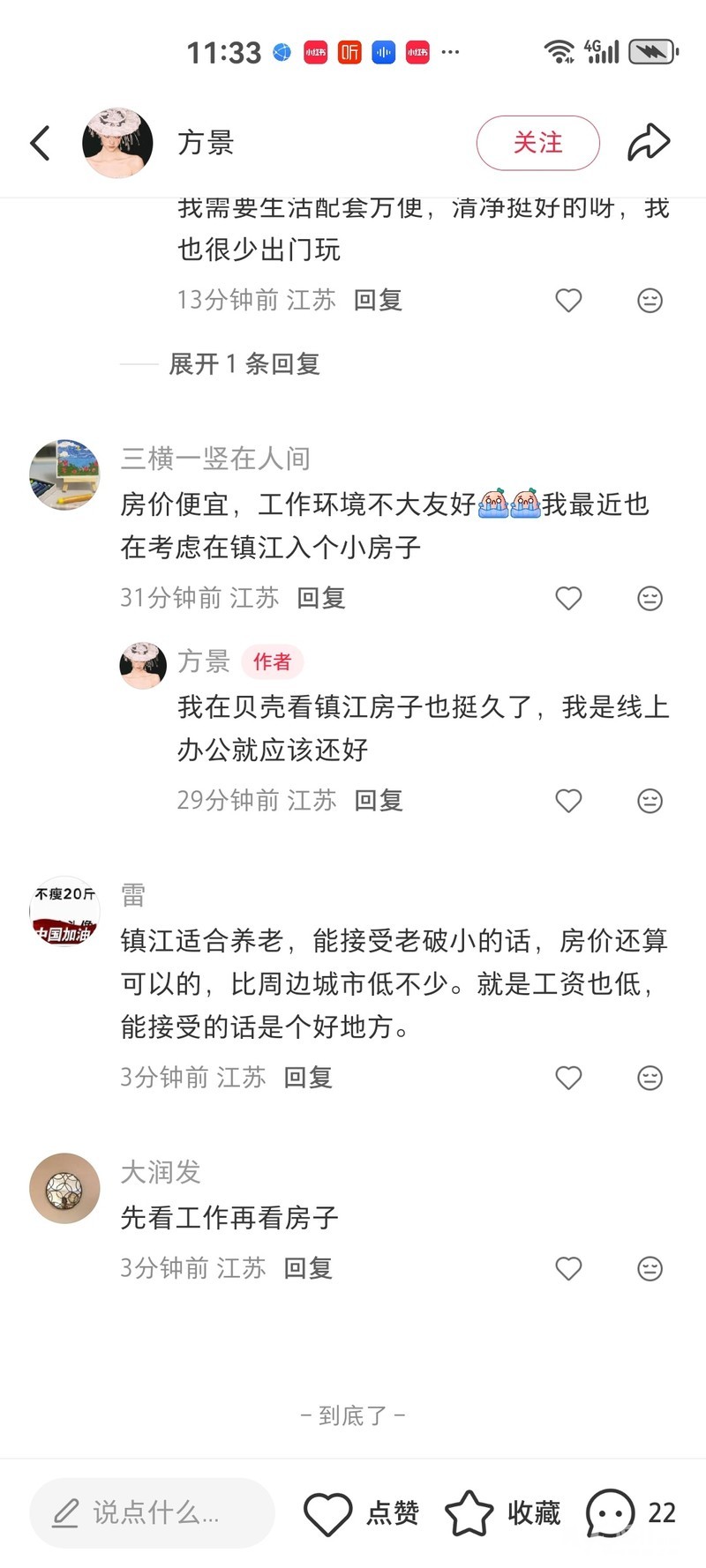Reply to 三横一竖在人间's comment

coord(320,599)
